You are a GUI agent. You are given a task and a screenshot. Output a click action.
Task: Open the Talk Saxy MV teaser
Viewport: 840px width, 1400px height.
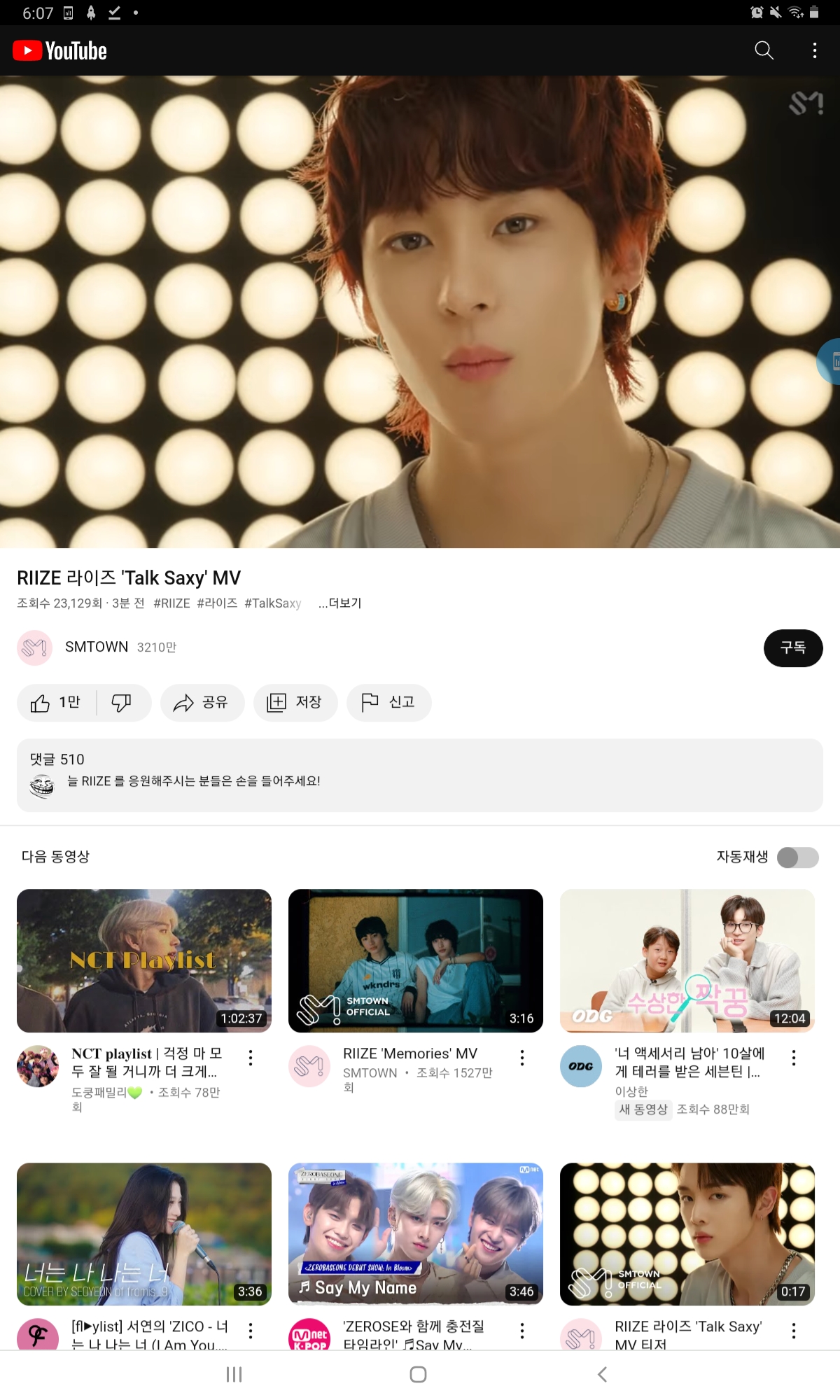tap(687, 1233)
